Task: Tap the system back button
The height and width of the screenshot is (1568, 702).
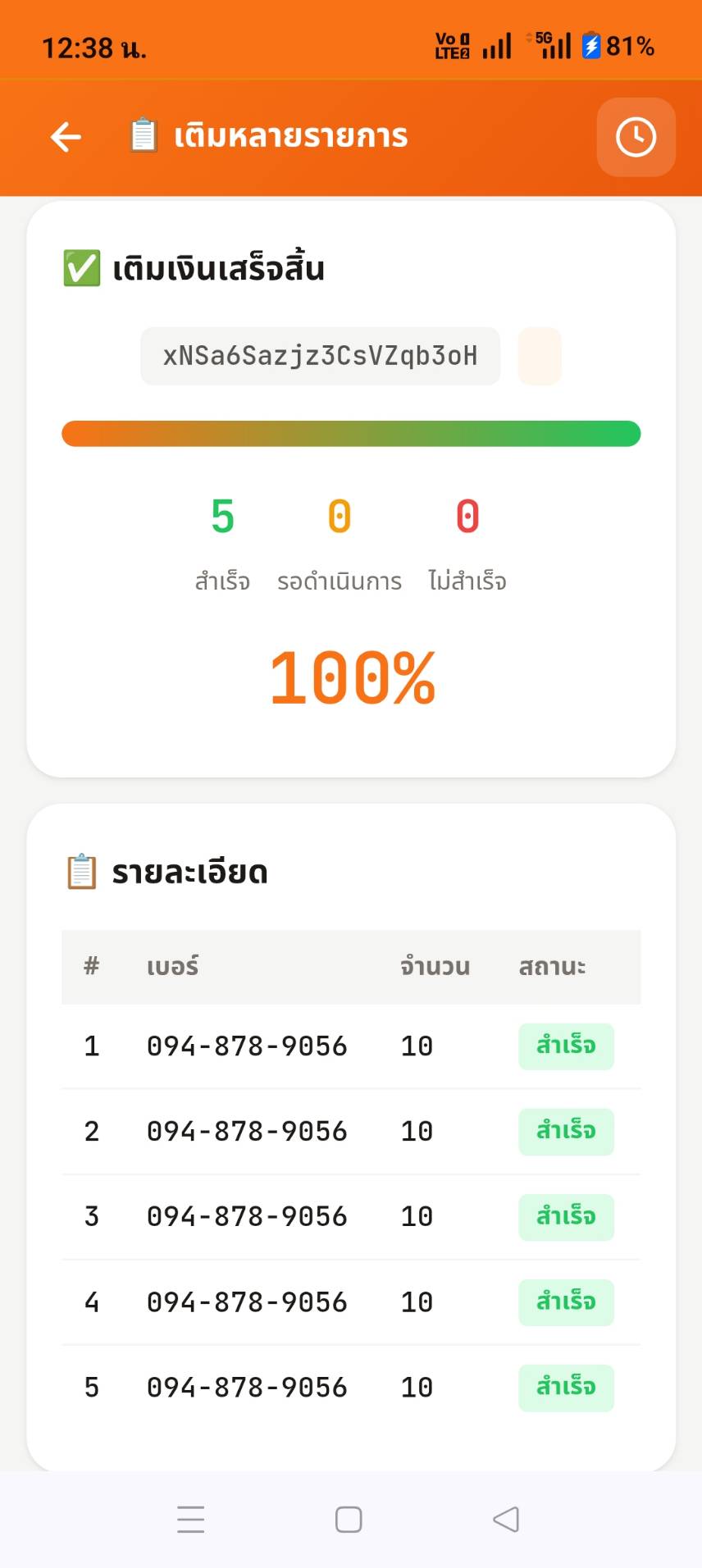Action: coord(506,1519)
